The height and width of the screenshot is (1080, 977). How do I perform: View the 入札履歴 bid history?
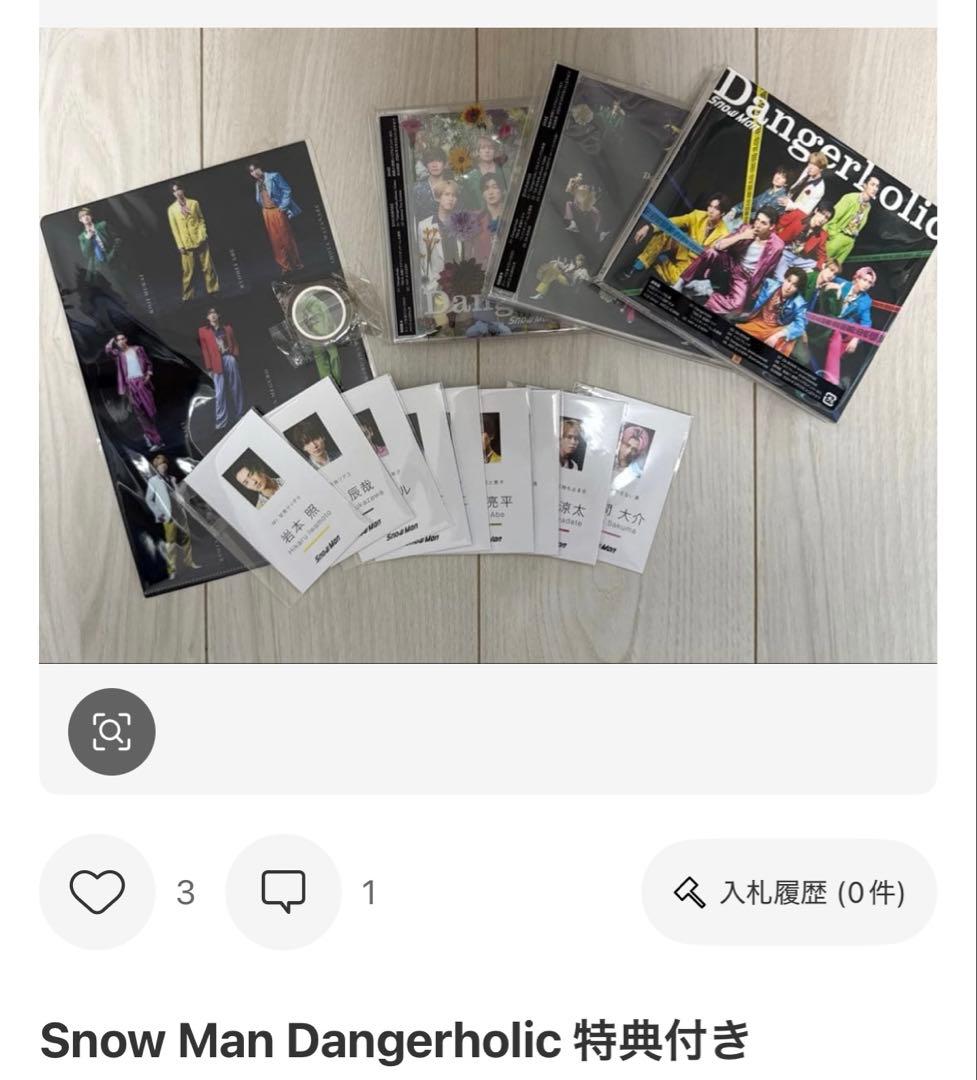pyautogui.click(x=789, y=891)
